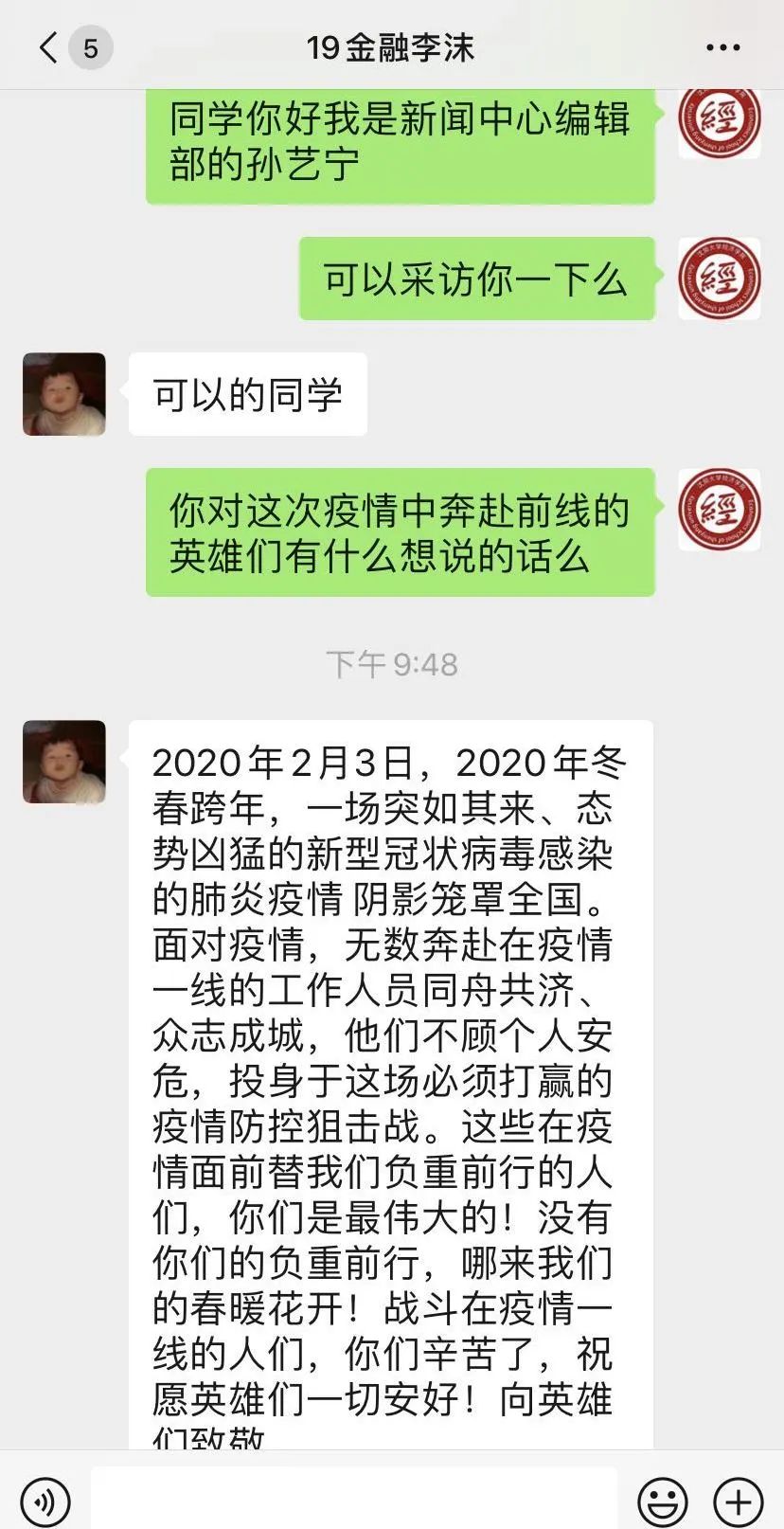Open profile avatar next to 可以的同学
Image resolution: width=784 pixels, height=1529 pixels.
64,394
